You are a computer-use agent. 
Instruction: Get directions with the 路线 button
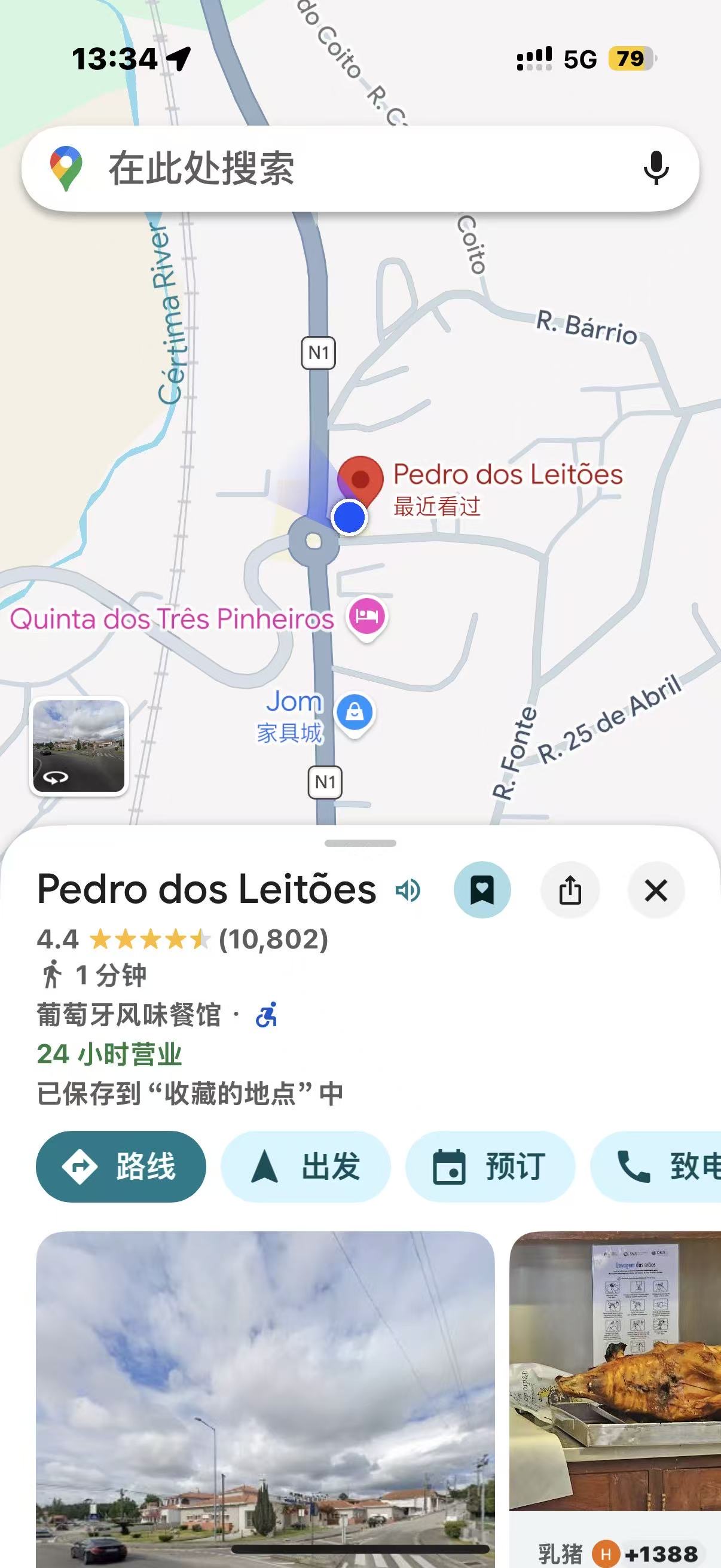click(x=121, y=1166)
